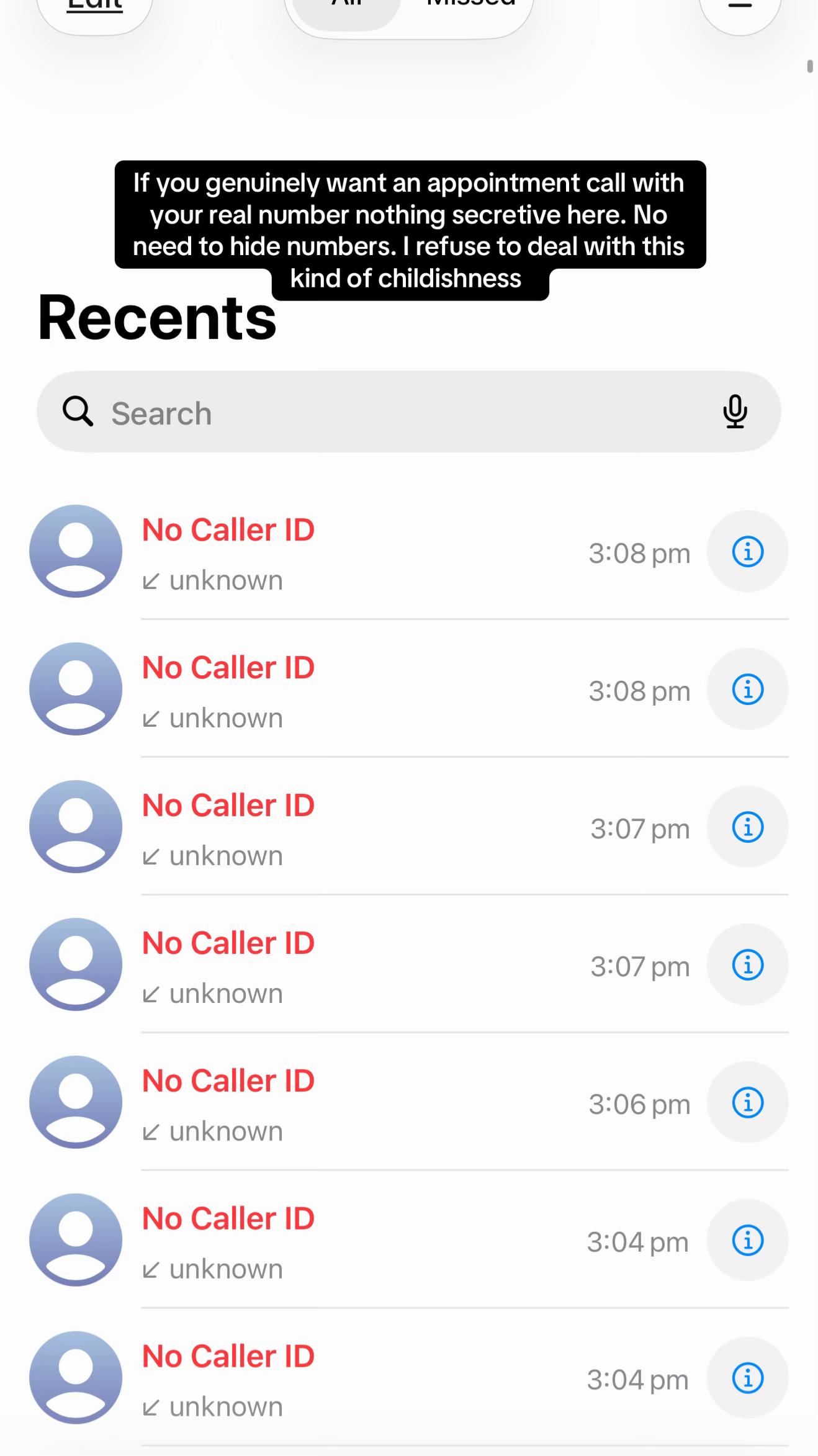The image size is (818, 1456).
Task: Start voice search with the microphone icon
Action: tap(735, 411)
